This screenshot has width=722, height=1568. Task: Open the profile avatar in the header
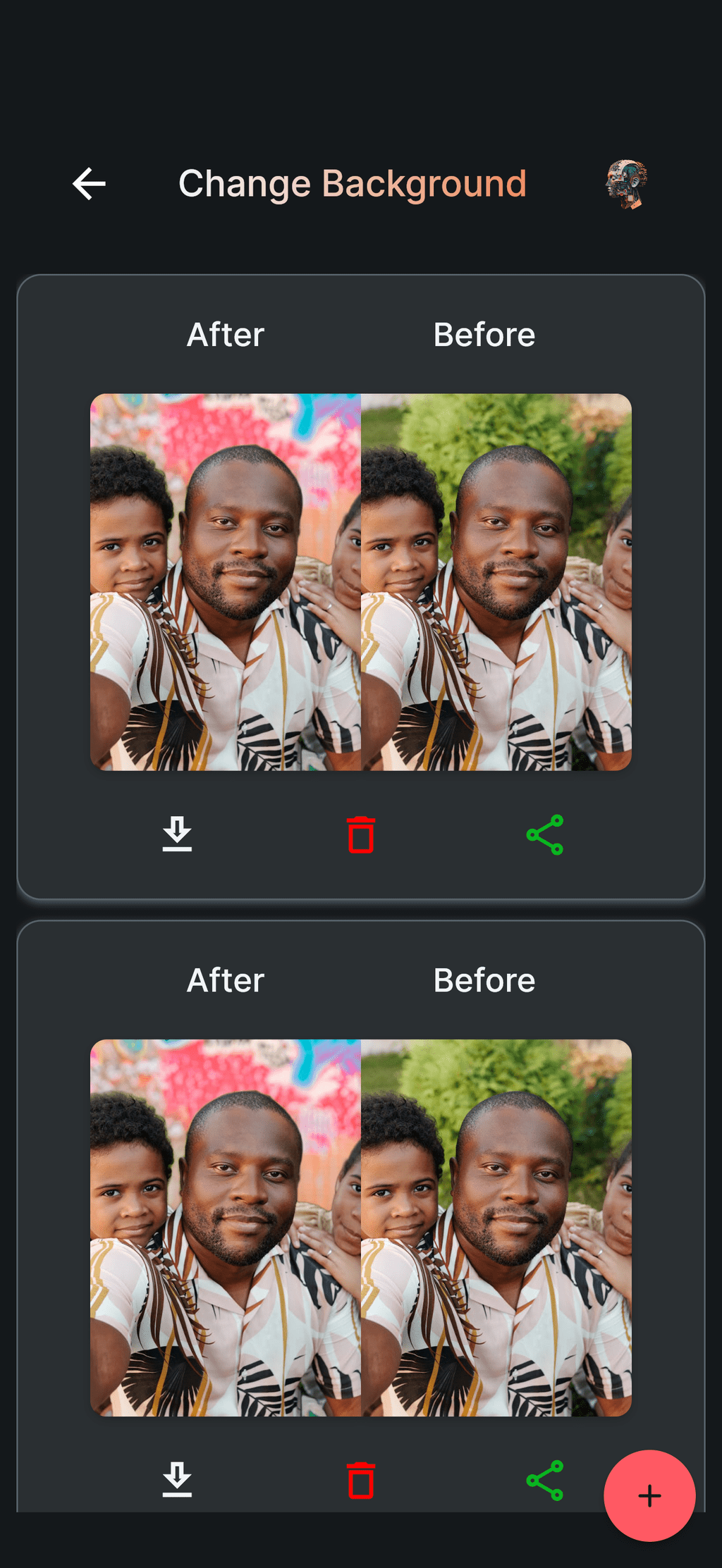[626, 184]
